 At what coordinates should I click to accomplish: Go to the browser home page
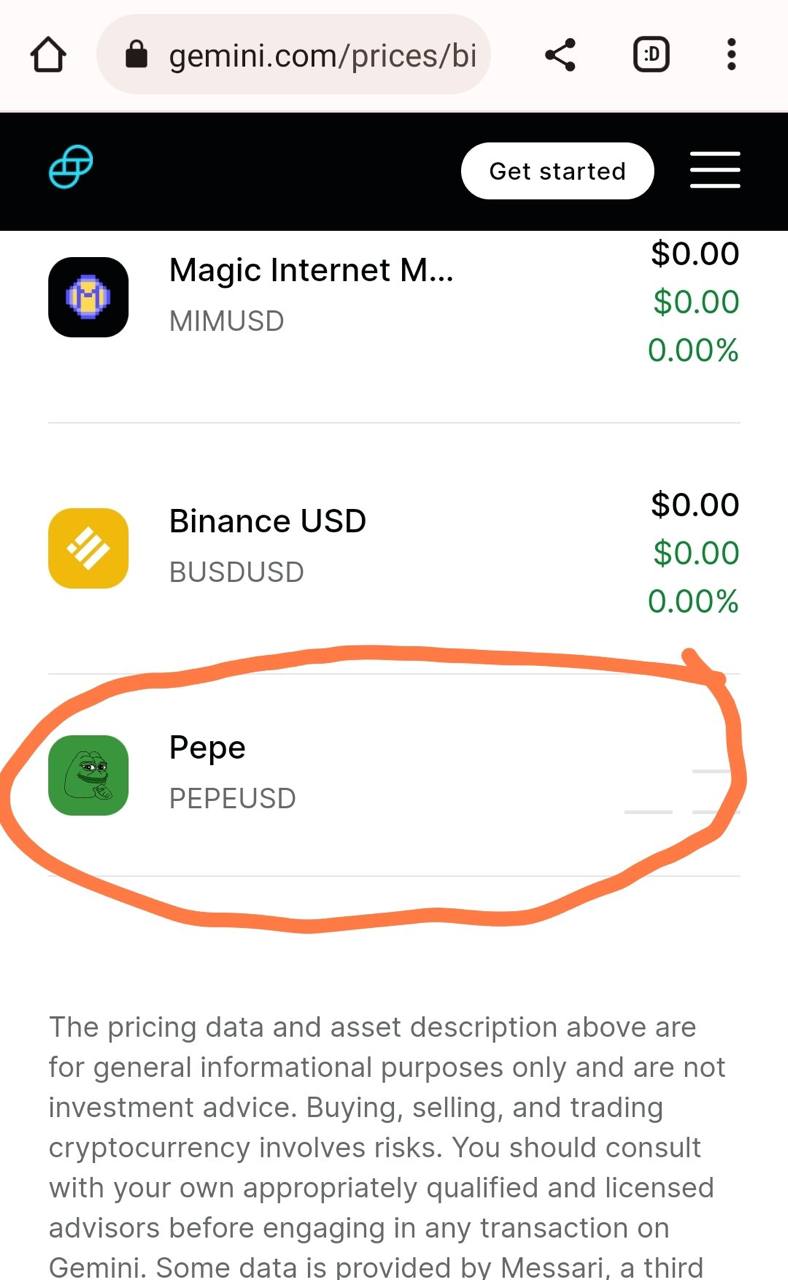(x=48, y=55)
